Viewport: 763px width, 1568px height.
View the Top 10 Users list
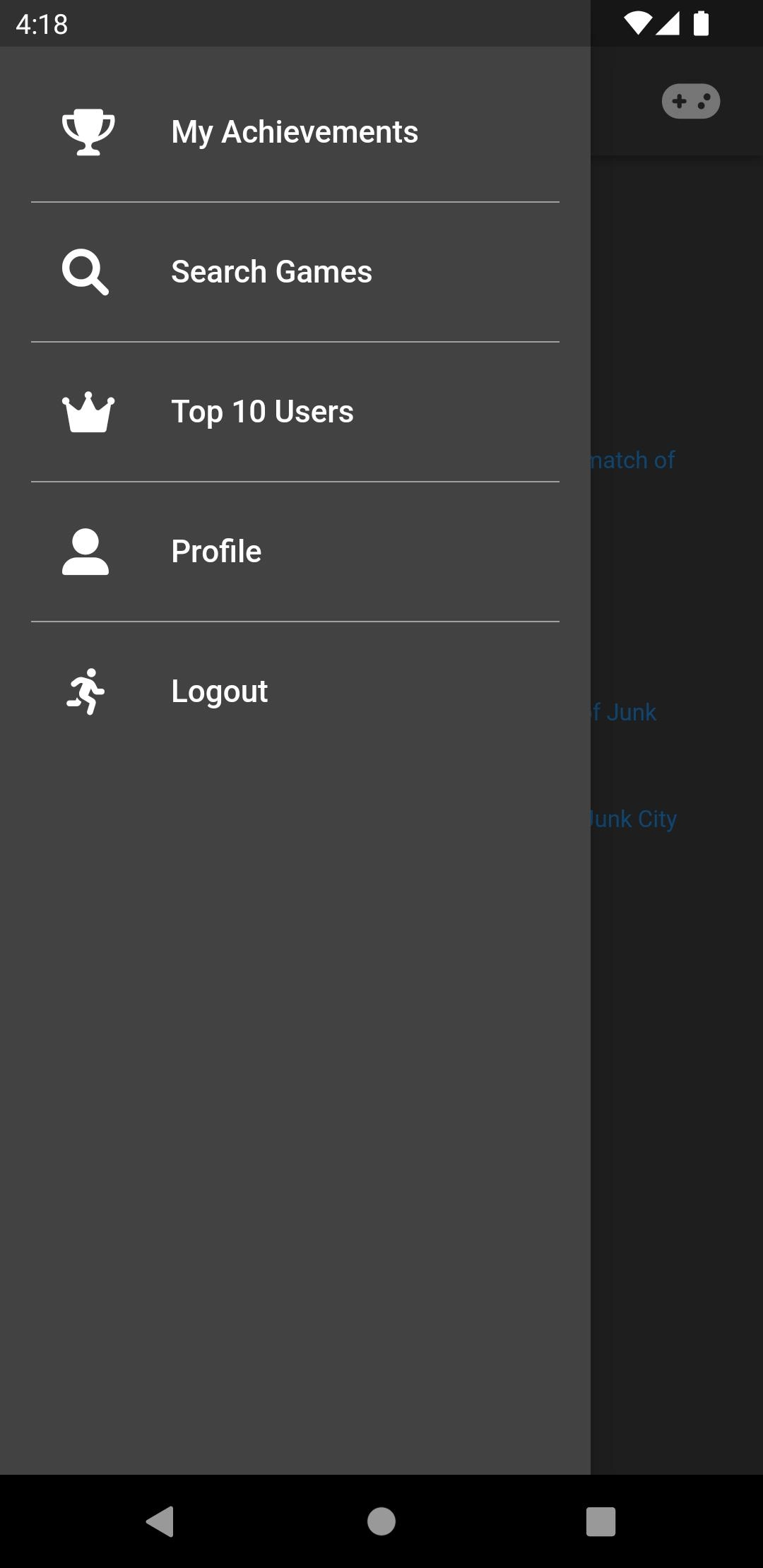pyautogui.click(x=262, y=412)
